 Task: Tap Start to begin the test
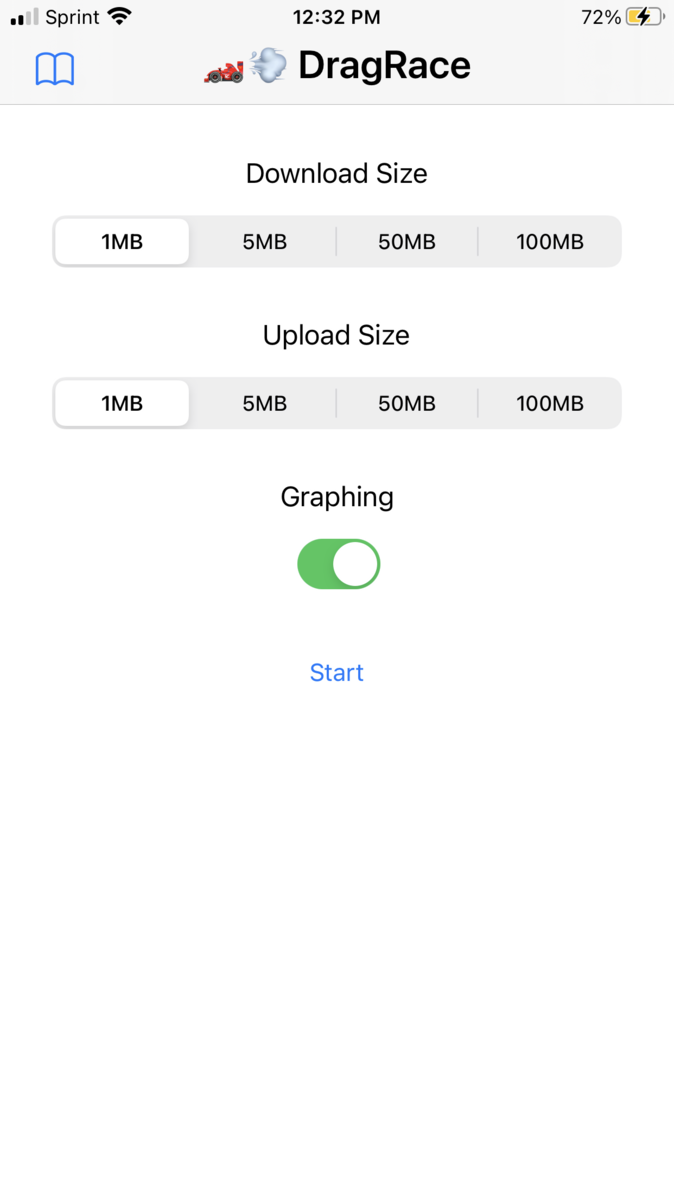coord(336,672)
